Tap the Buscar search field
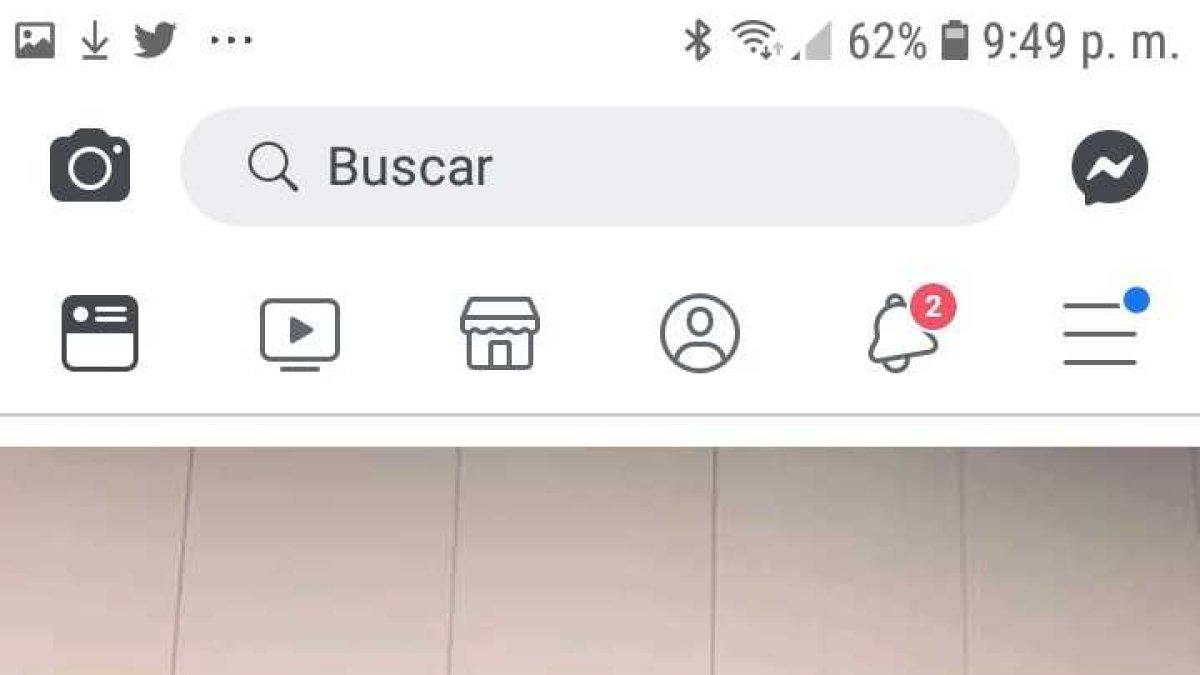Screen dimensions: 1200x675 click(600, 166)
